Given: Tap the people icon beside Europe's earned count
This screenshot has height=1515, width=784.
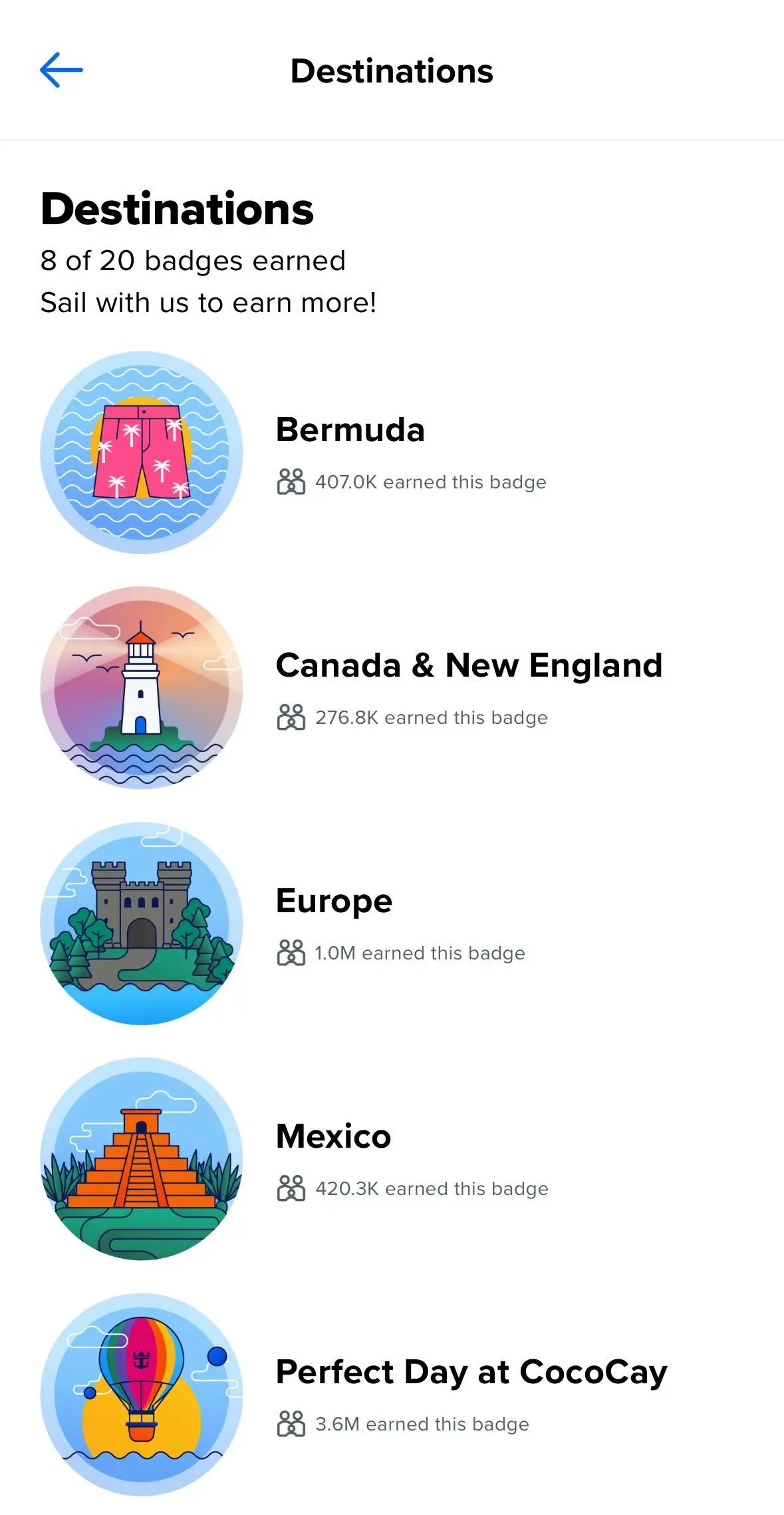Looking at the screenshot, I should [291, 952].
